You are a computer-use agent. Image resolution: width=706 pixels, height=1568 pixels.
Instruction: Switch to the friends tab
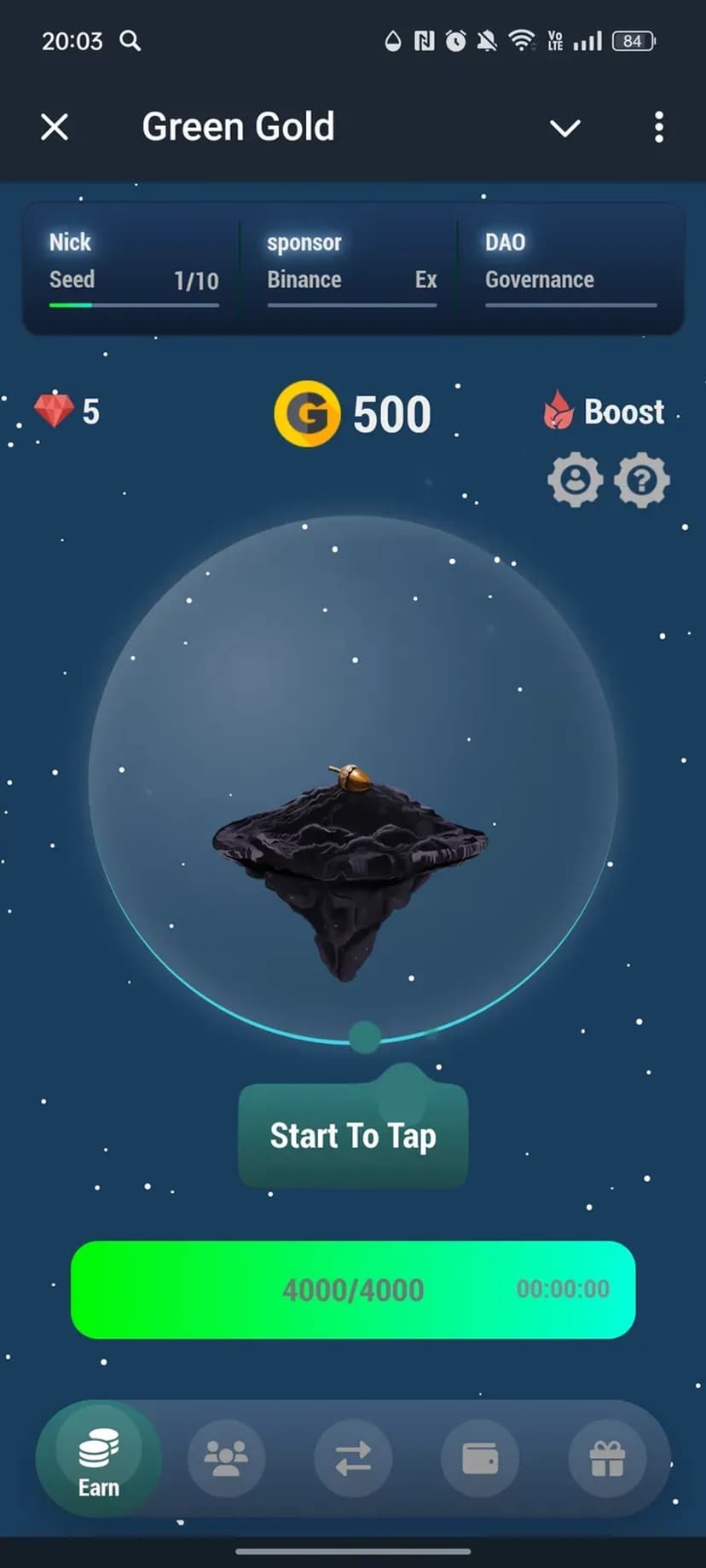pos(226,1459)
